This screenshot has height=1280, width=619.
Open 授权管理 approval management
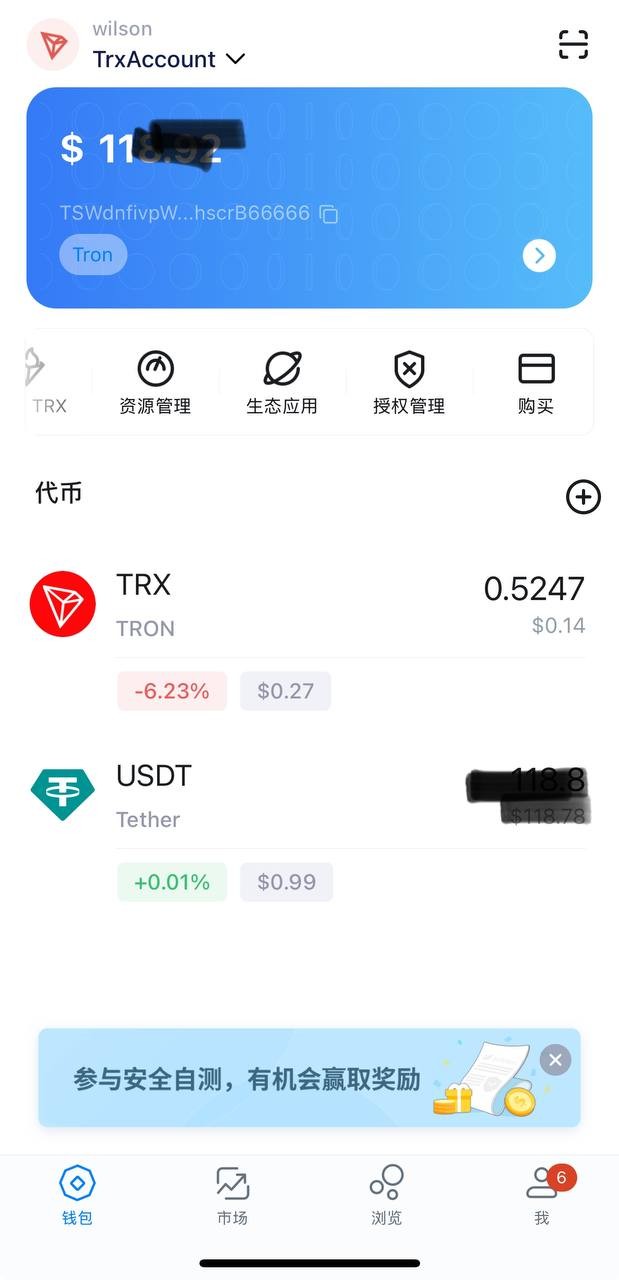point(409,383)
